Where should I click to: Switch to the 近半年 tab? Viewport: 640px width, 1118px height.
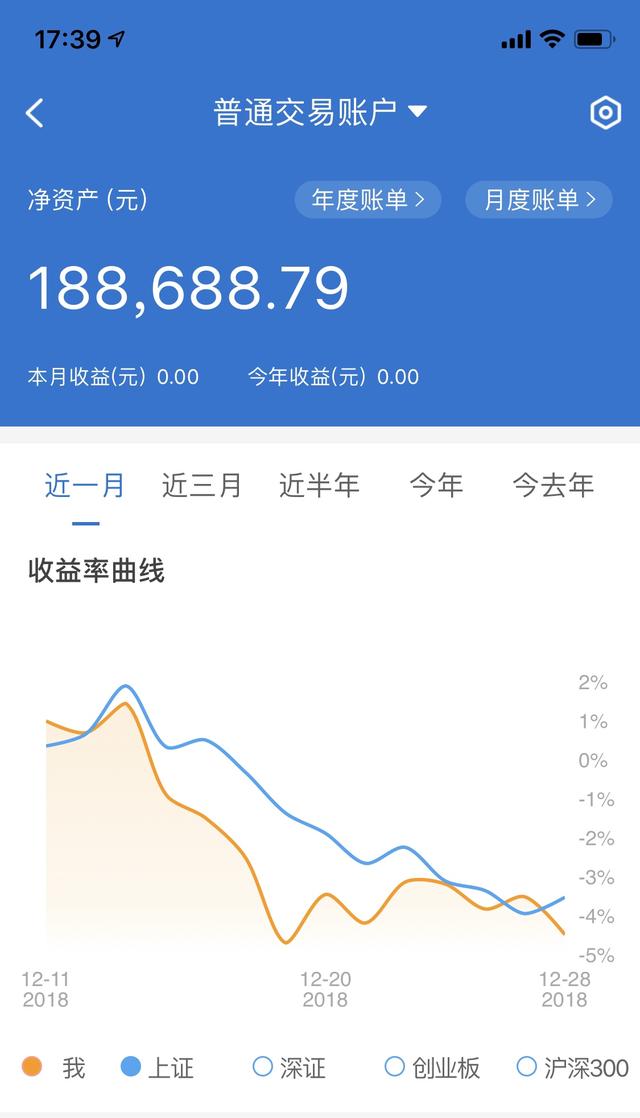pyautogui.click(x=319, y=486)
